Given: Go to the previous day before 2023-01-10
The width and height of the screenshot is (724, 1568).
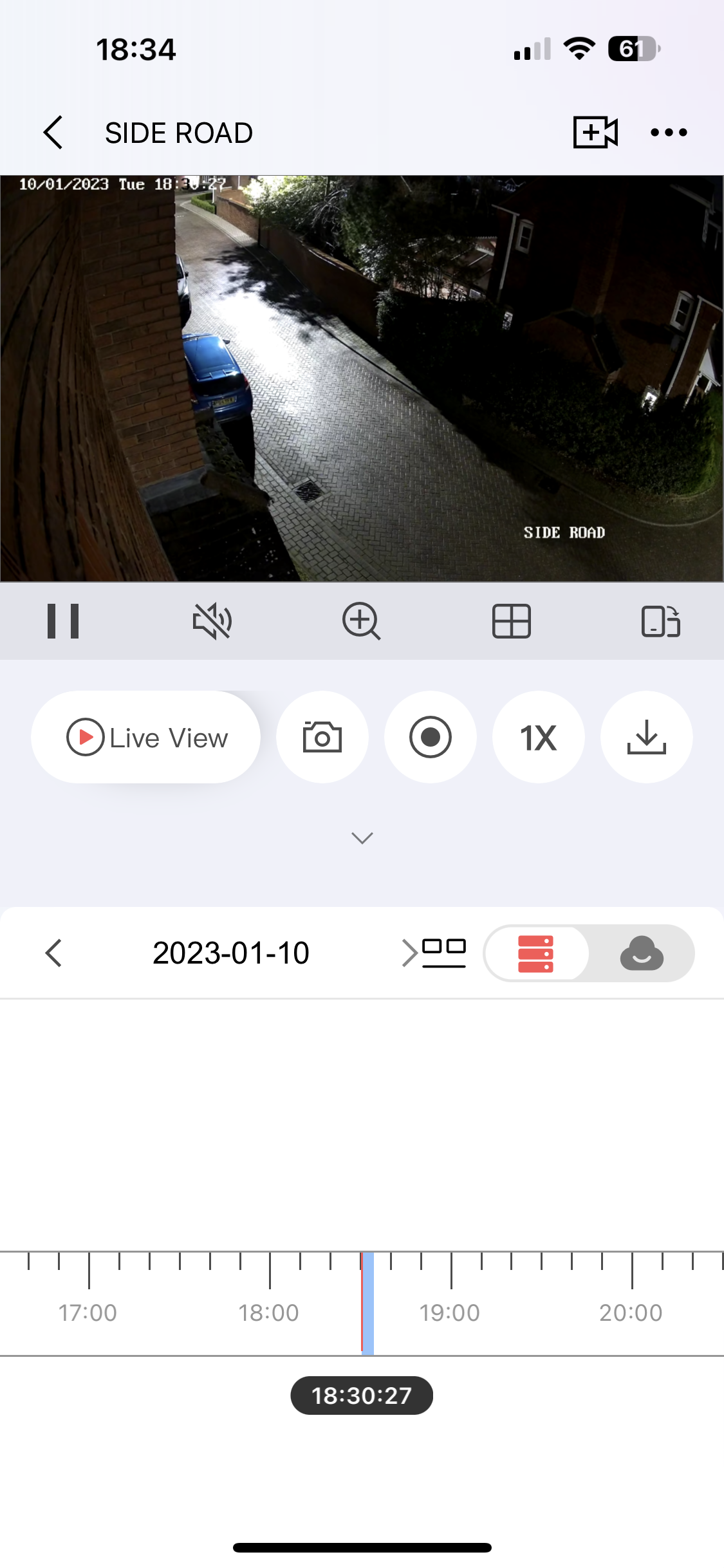Looking at the screenshot, I should [54, 953].
